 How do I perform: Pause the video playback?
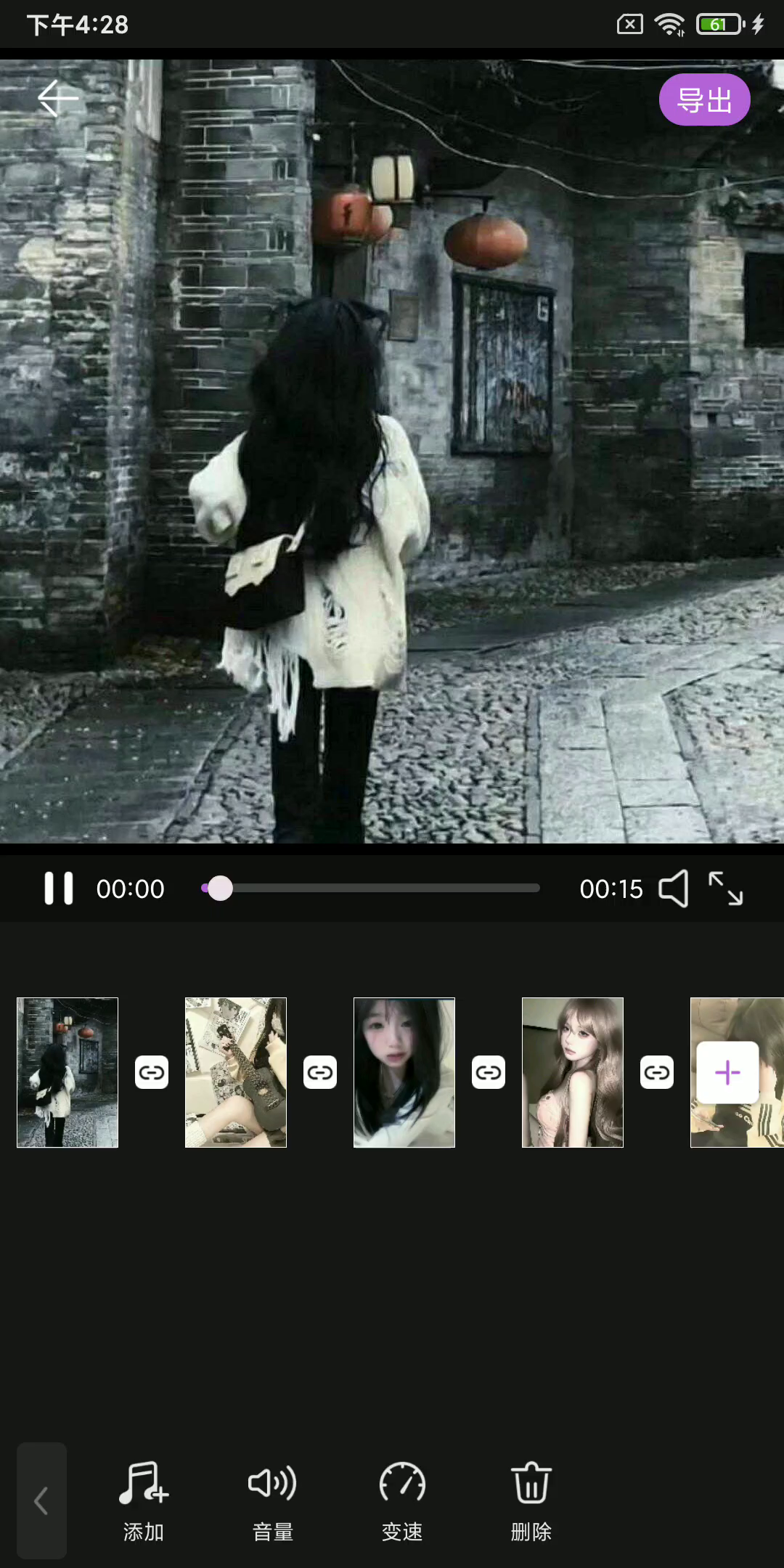click(59, 888)
